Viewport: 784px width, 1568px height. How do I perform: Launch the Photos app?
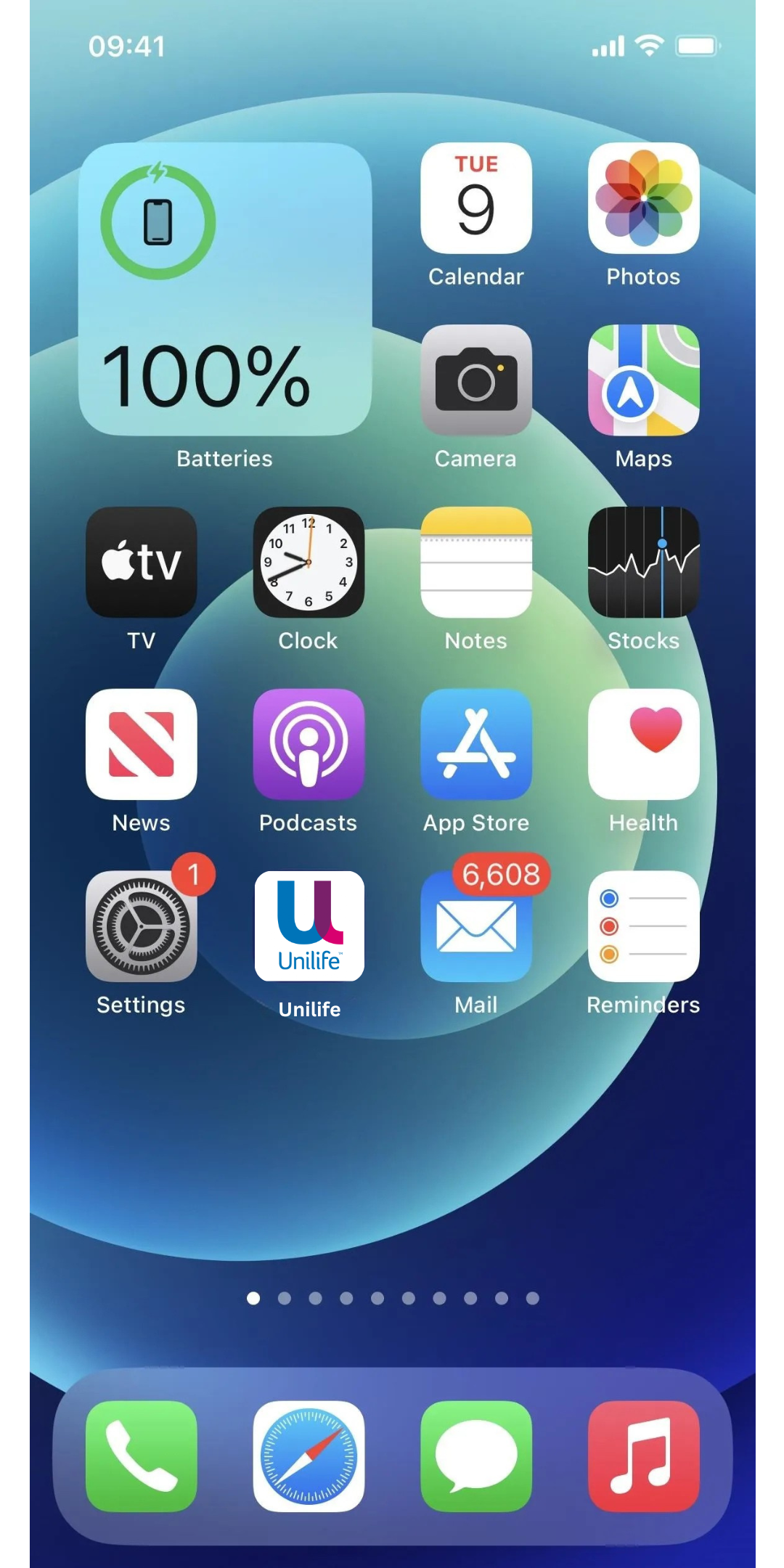click(643, 198)
